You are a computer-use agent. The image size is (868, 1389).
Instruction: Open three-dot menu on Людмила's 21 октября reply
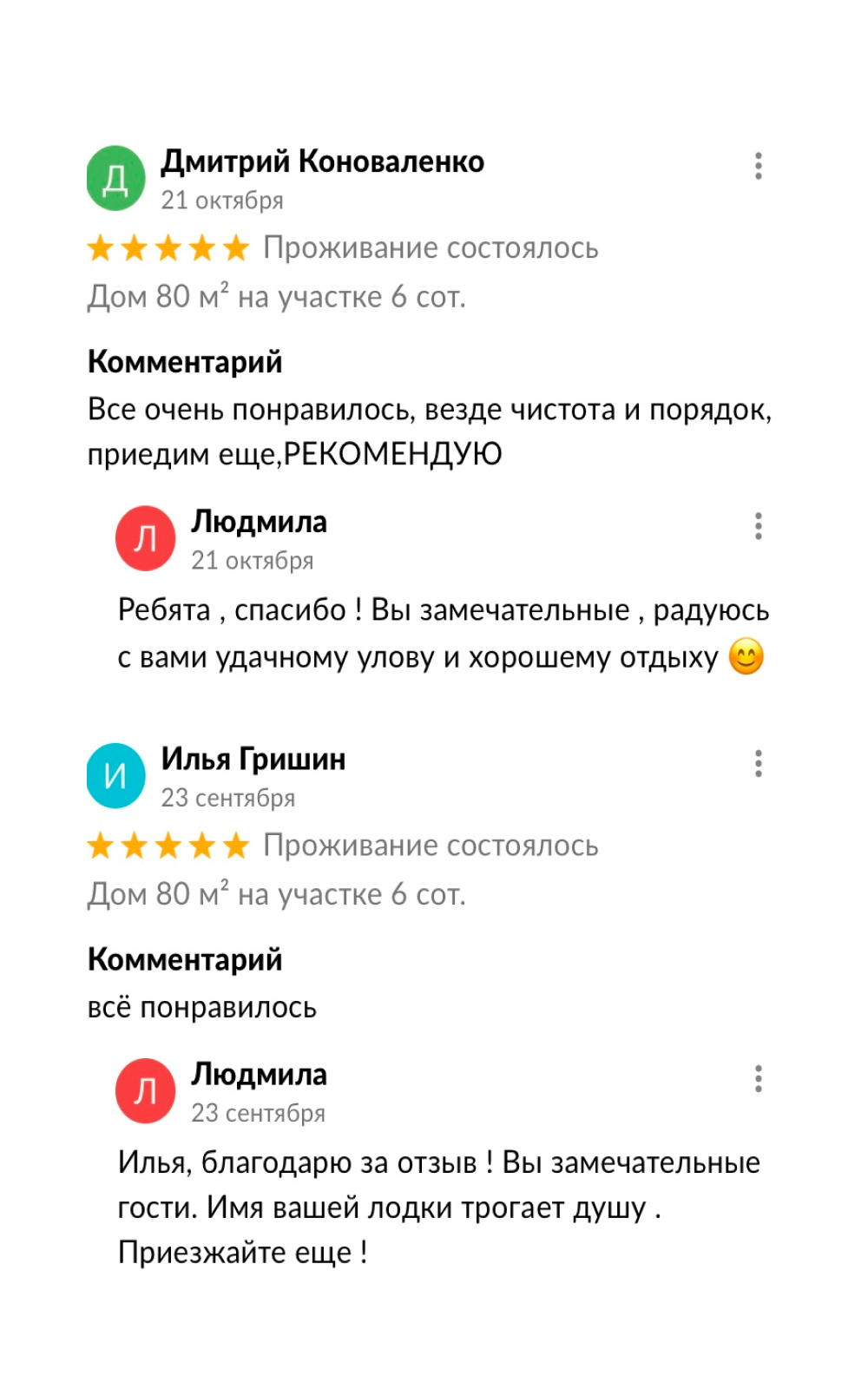[759, 526]
